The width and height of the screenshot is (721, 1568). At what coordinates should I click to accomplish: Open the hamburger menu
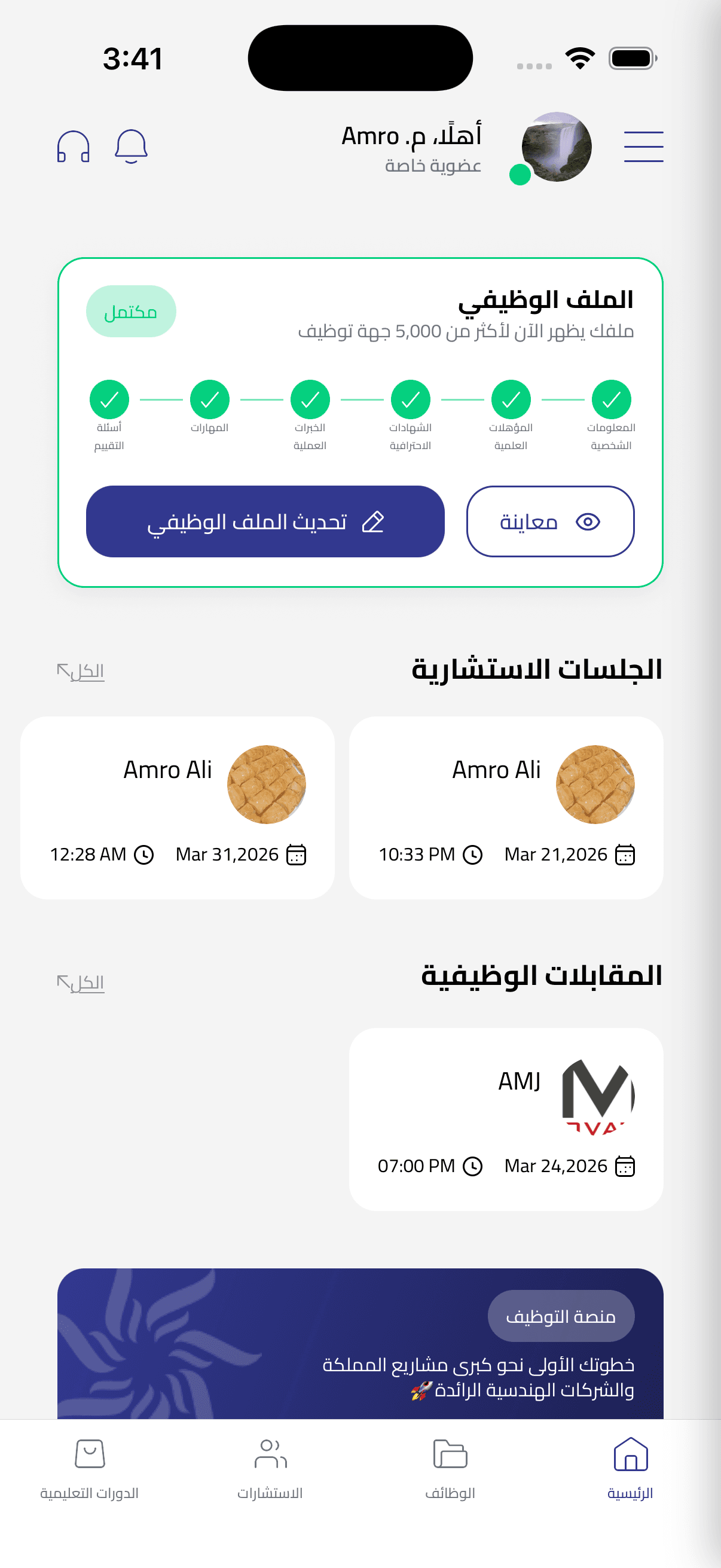click(644, 146)
